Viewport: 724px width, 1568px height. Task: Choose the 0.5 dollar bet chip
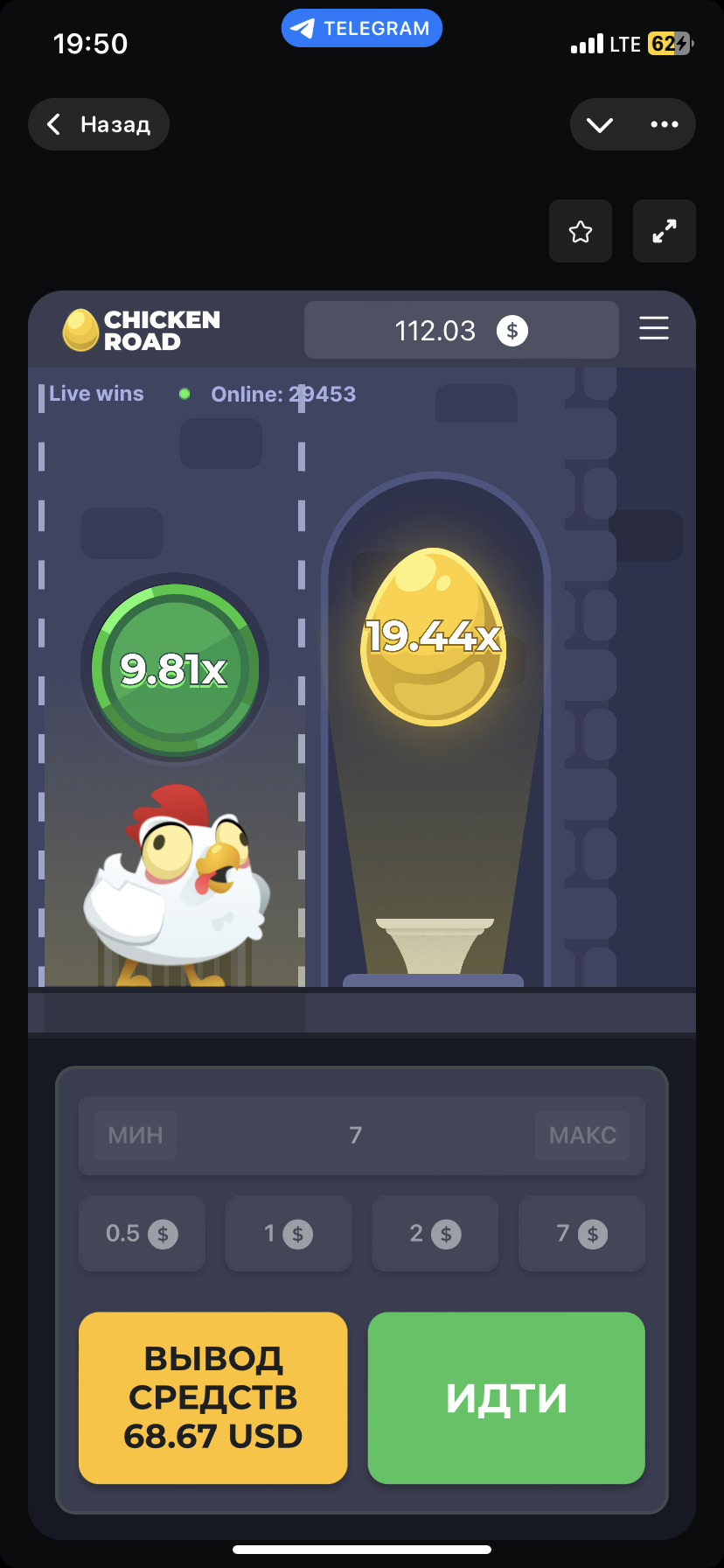(142, 1234)
